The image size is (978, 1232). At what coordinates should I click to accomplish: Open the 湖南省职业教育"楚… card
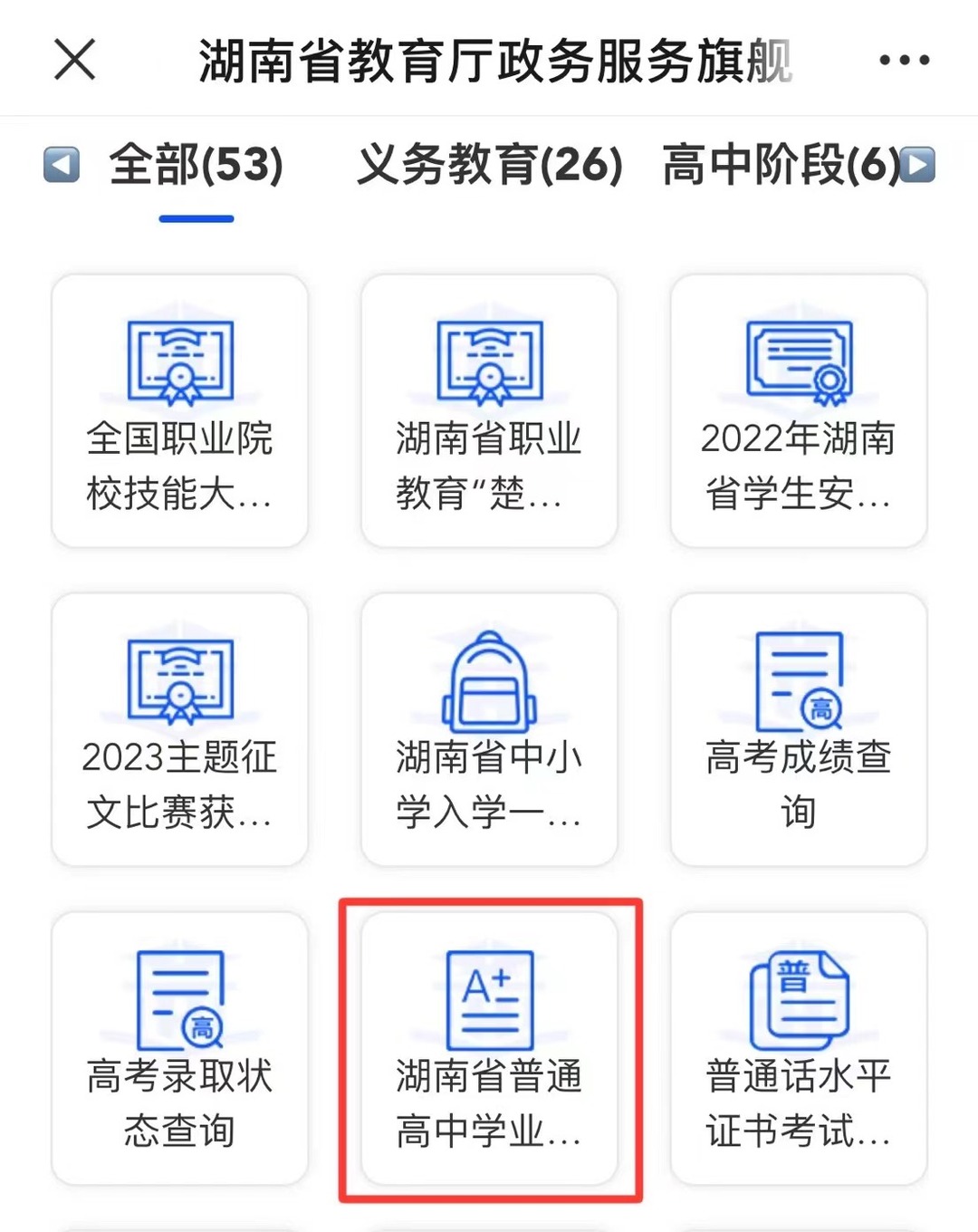[489, 411]
